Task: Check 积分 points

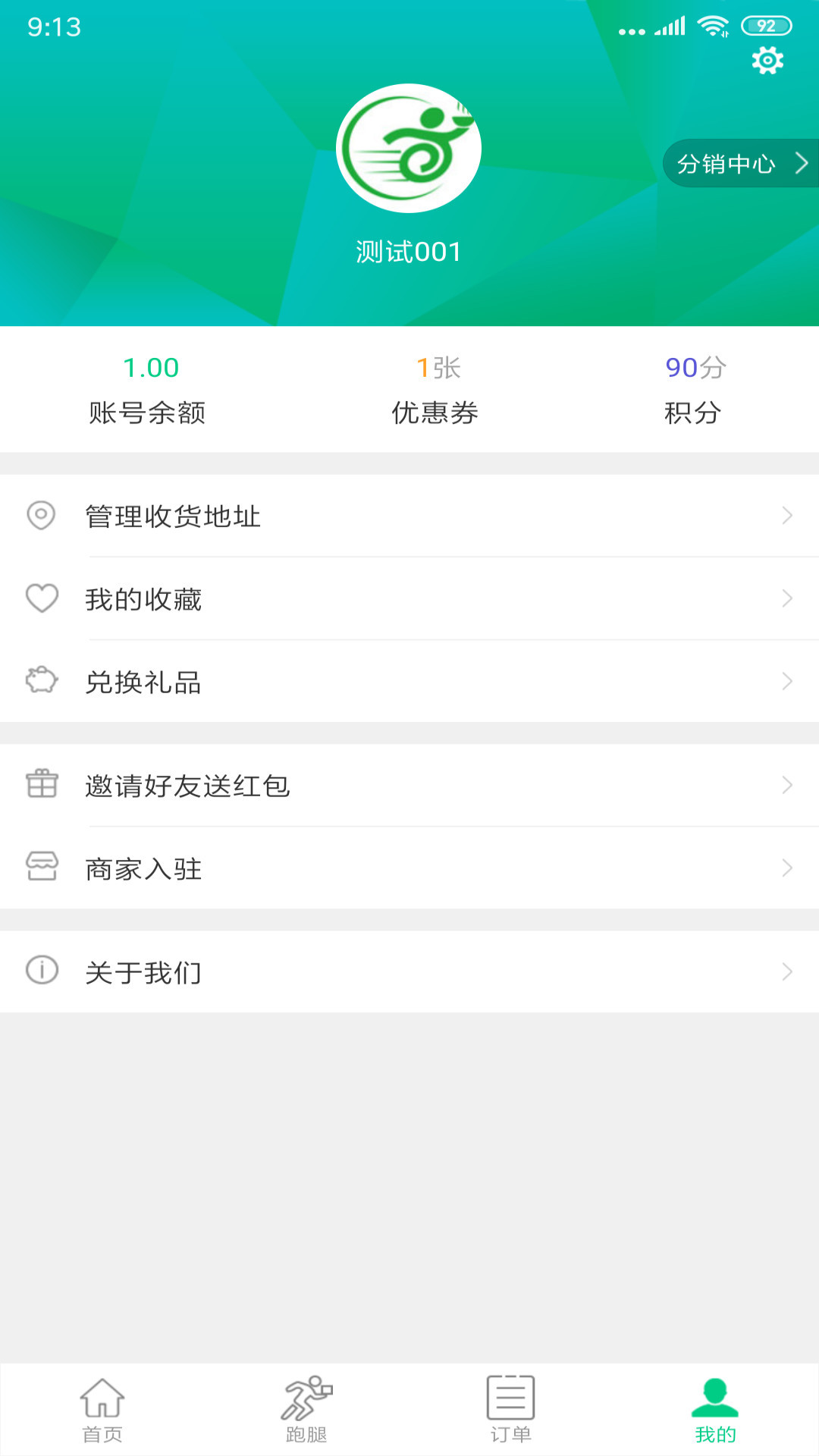Action: 694,390
